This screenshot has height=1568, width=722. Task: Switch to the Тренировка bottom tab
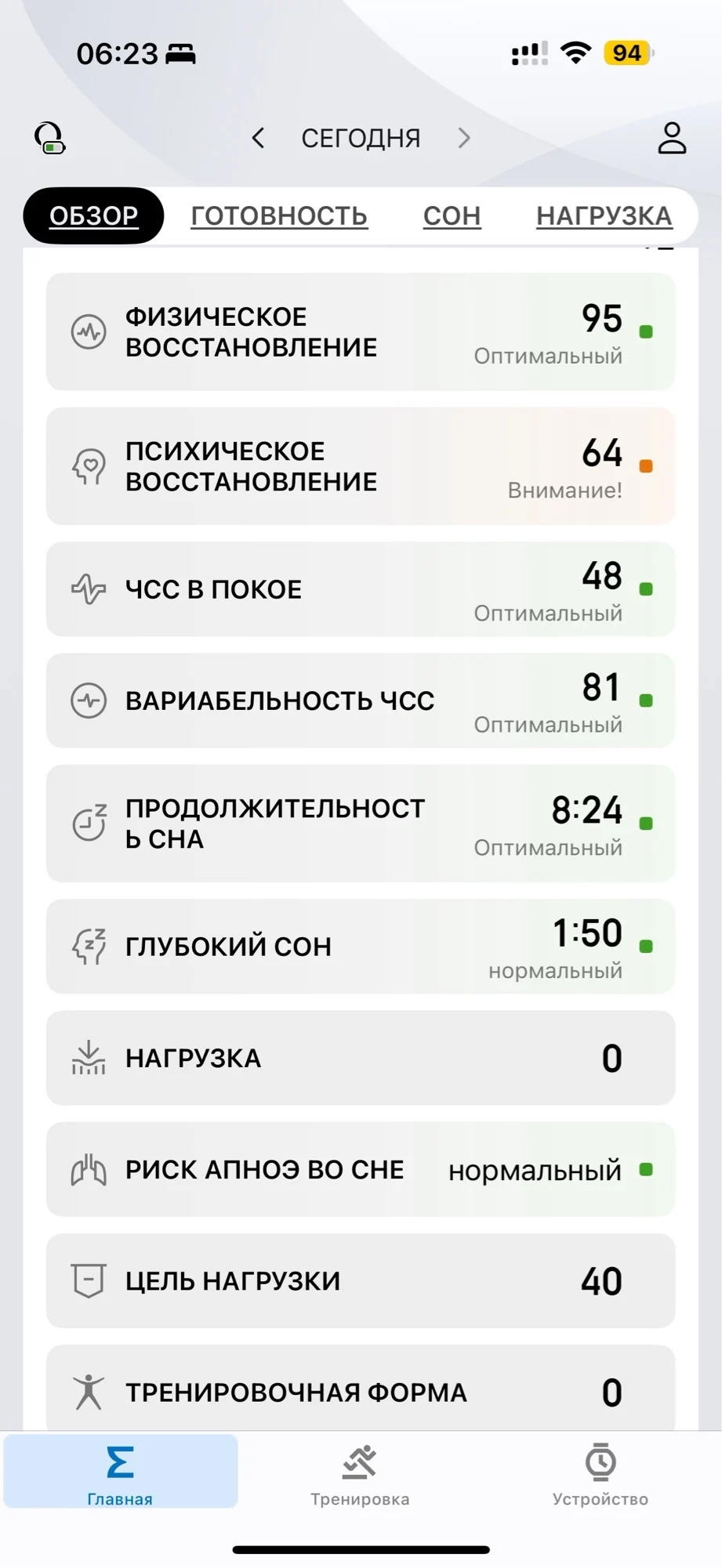[x=360, y=1475]
